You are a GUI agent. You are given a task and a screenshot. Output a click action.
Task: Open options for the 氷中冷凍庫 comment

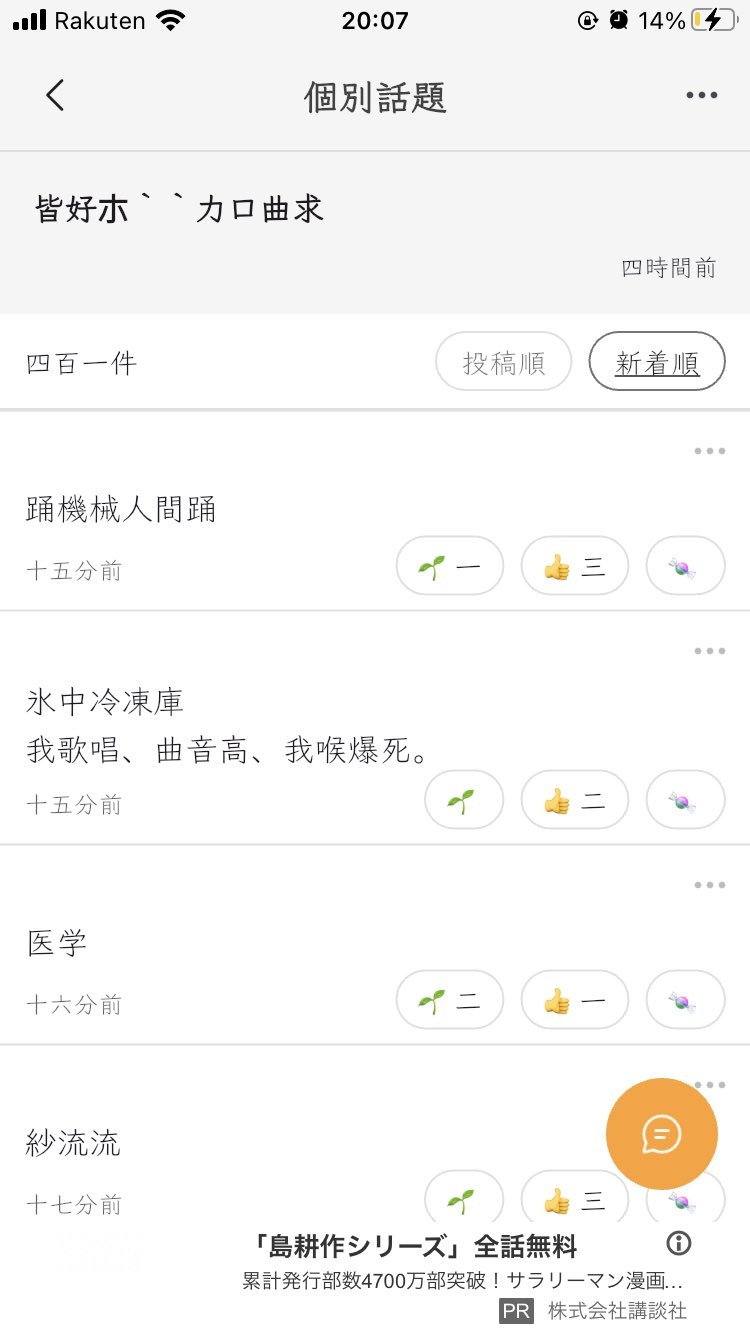coord(710,651)
